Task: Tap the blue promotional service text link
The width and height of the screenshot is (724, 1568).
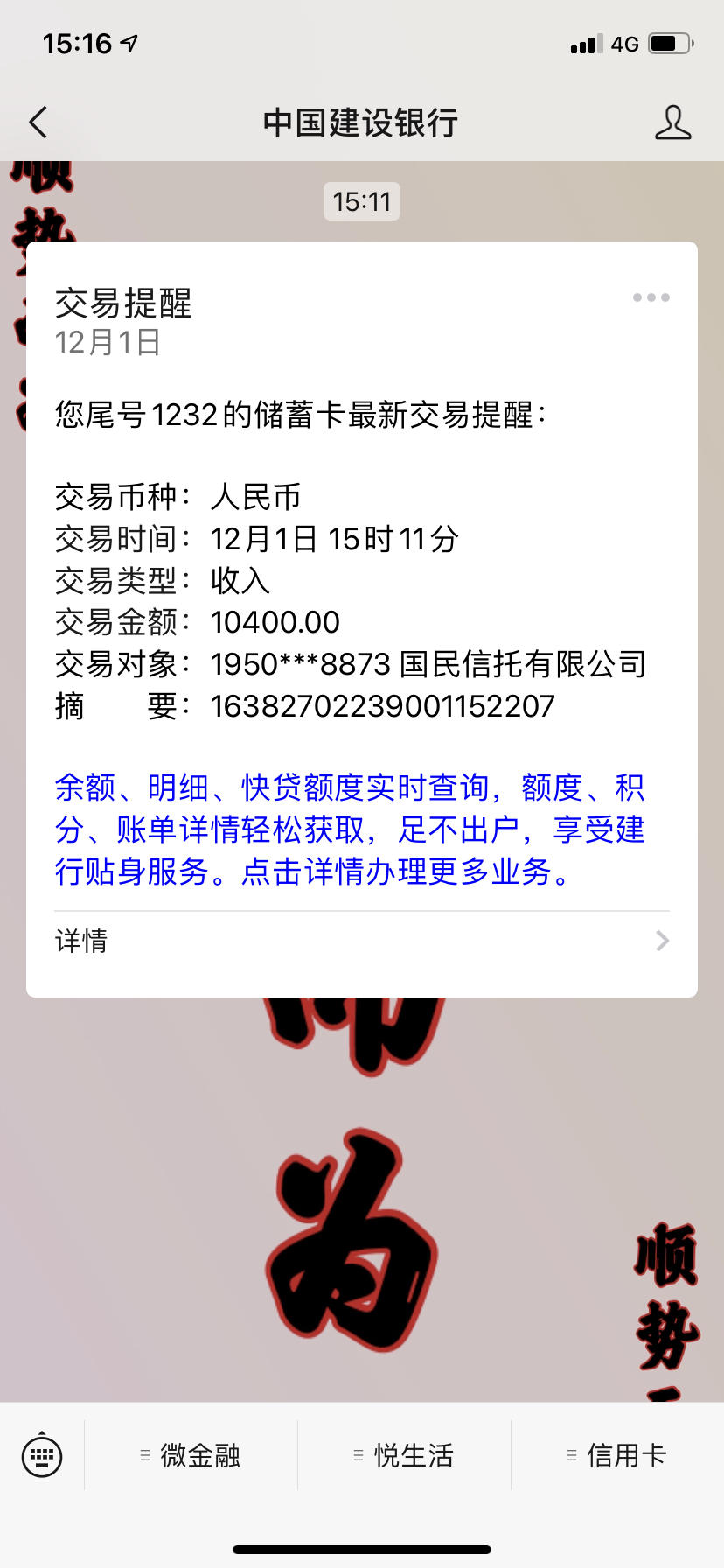Action: tap(350, 827)
